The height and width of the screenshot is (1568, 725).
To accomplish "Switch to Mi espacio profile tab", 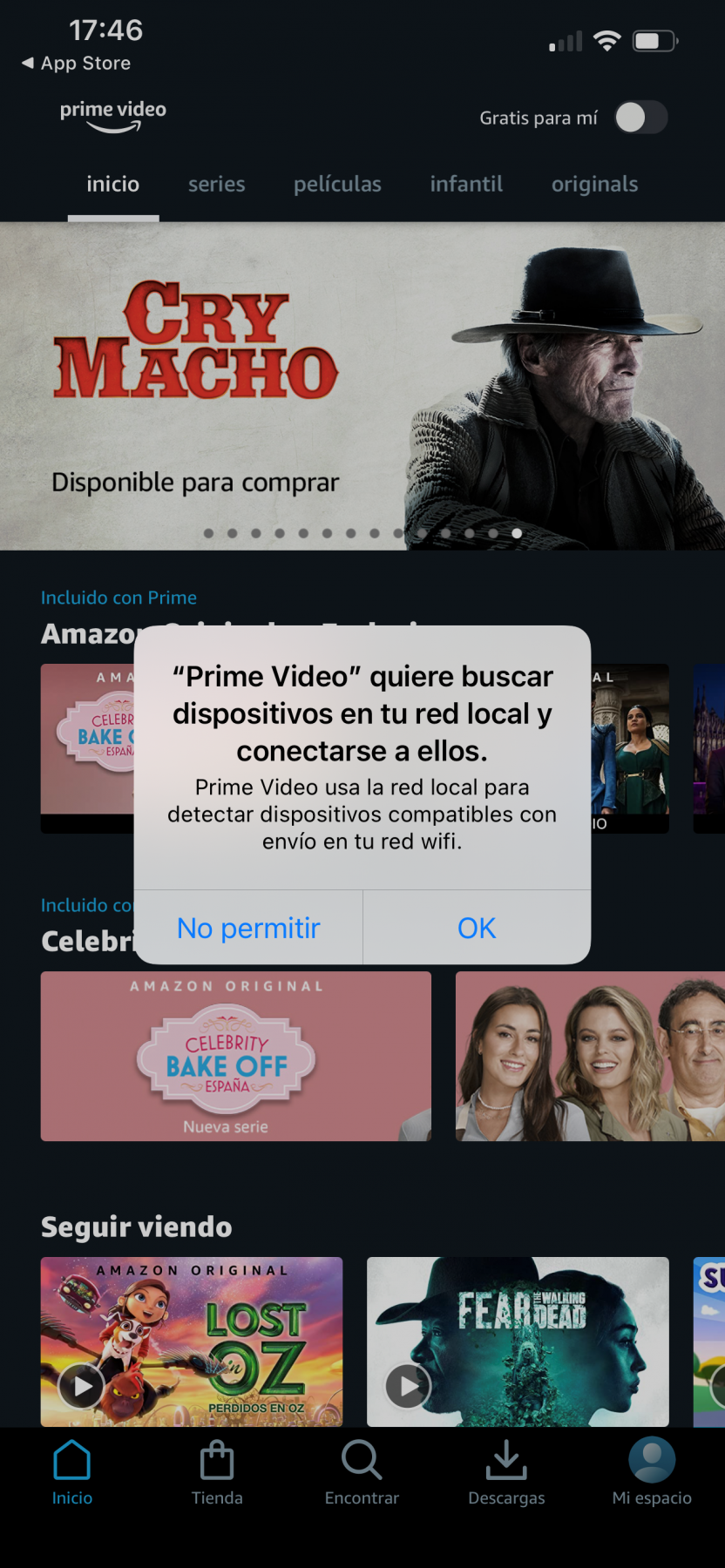I will coord(652,1474).
